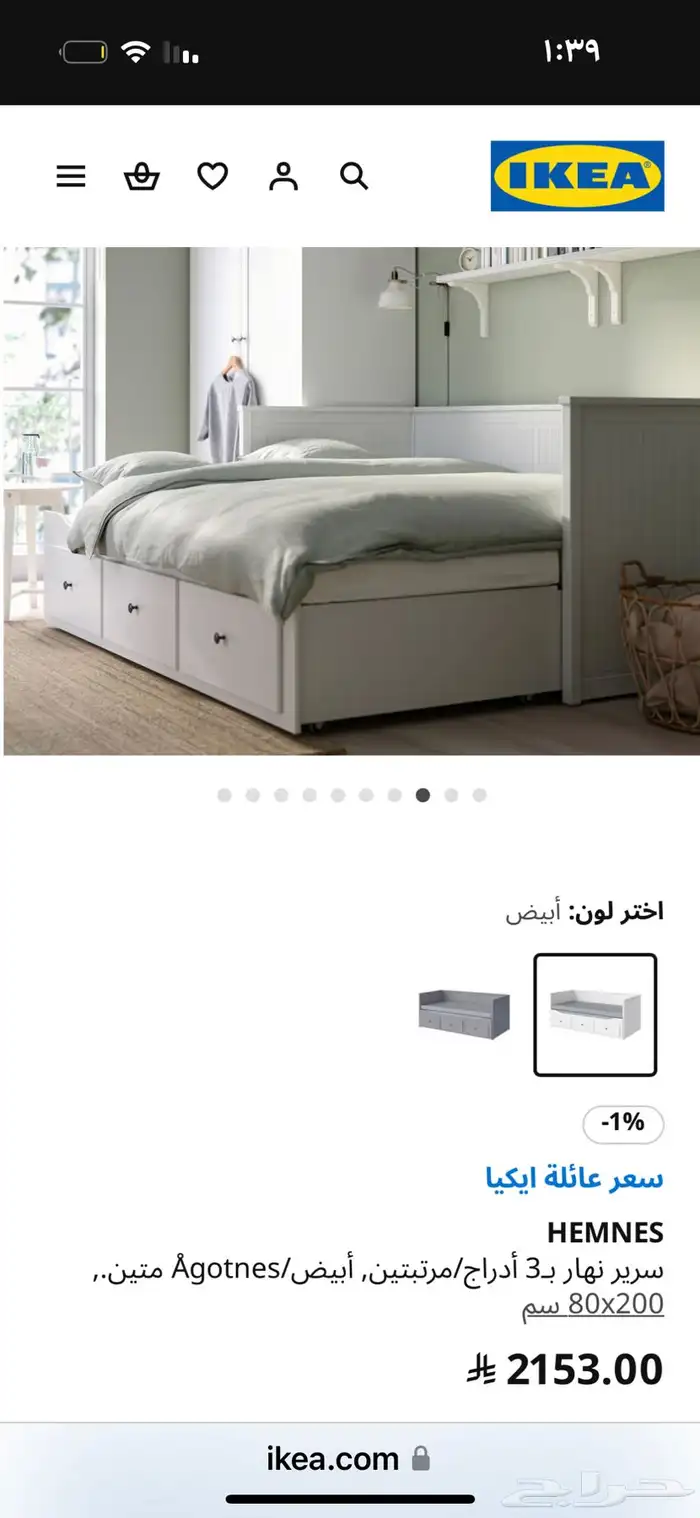Open the hamburger menu

tap(71, 178)
